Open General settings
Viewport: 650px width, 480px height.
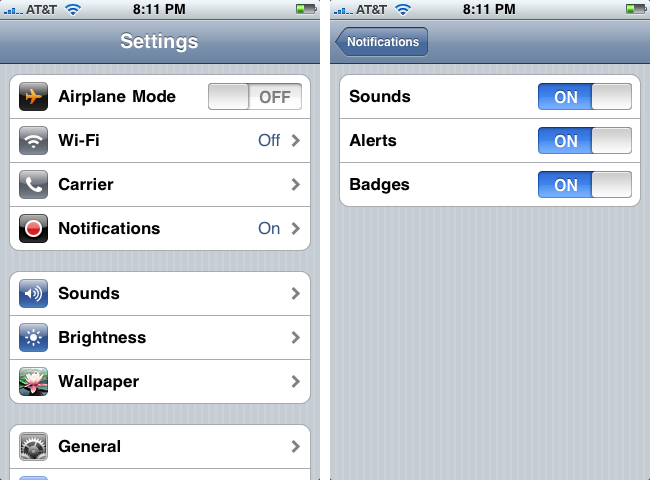160,447
